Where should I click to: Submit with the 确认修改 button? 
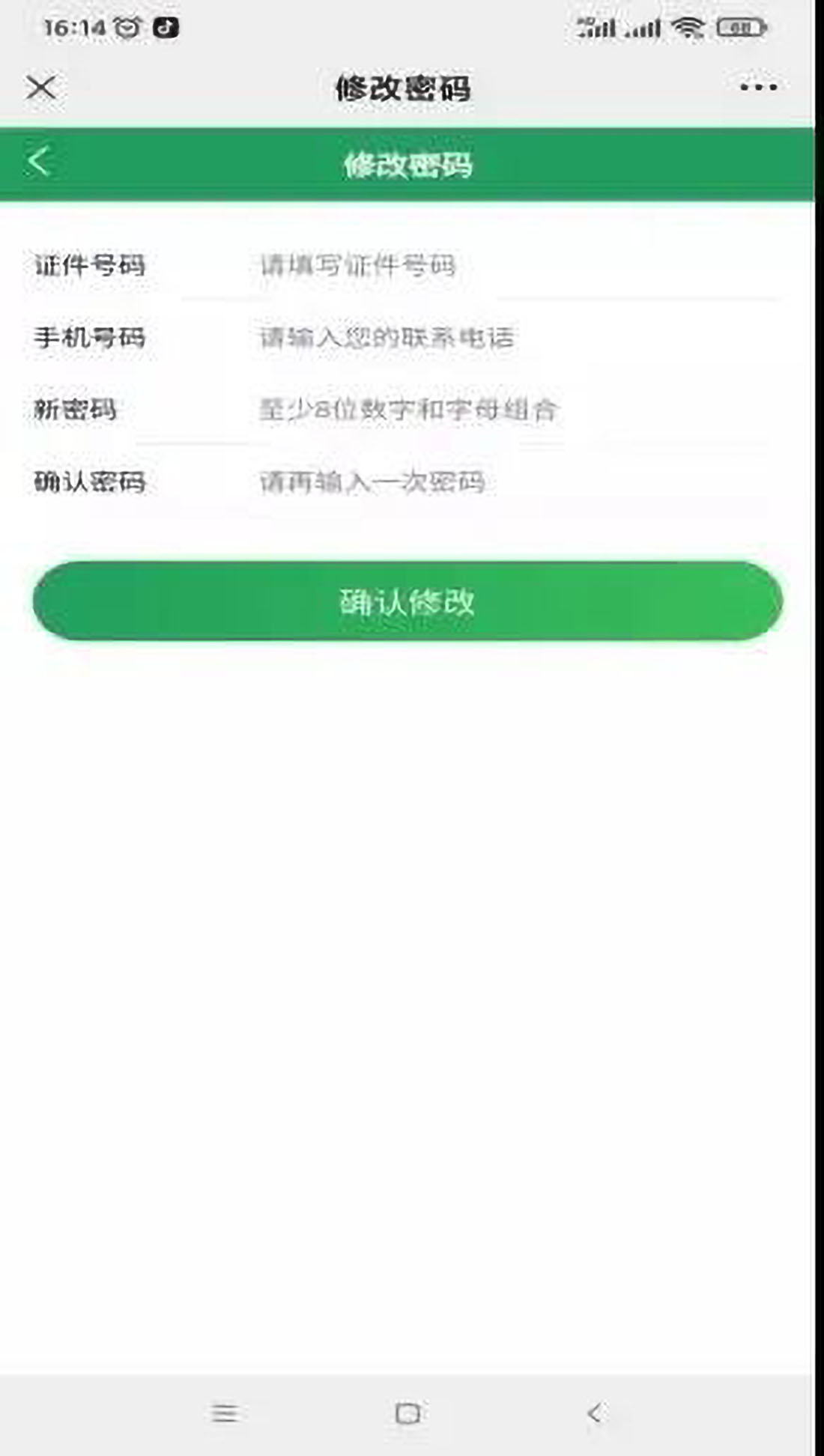[x=408, y=601]
